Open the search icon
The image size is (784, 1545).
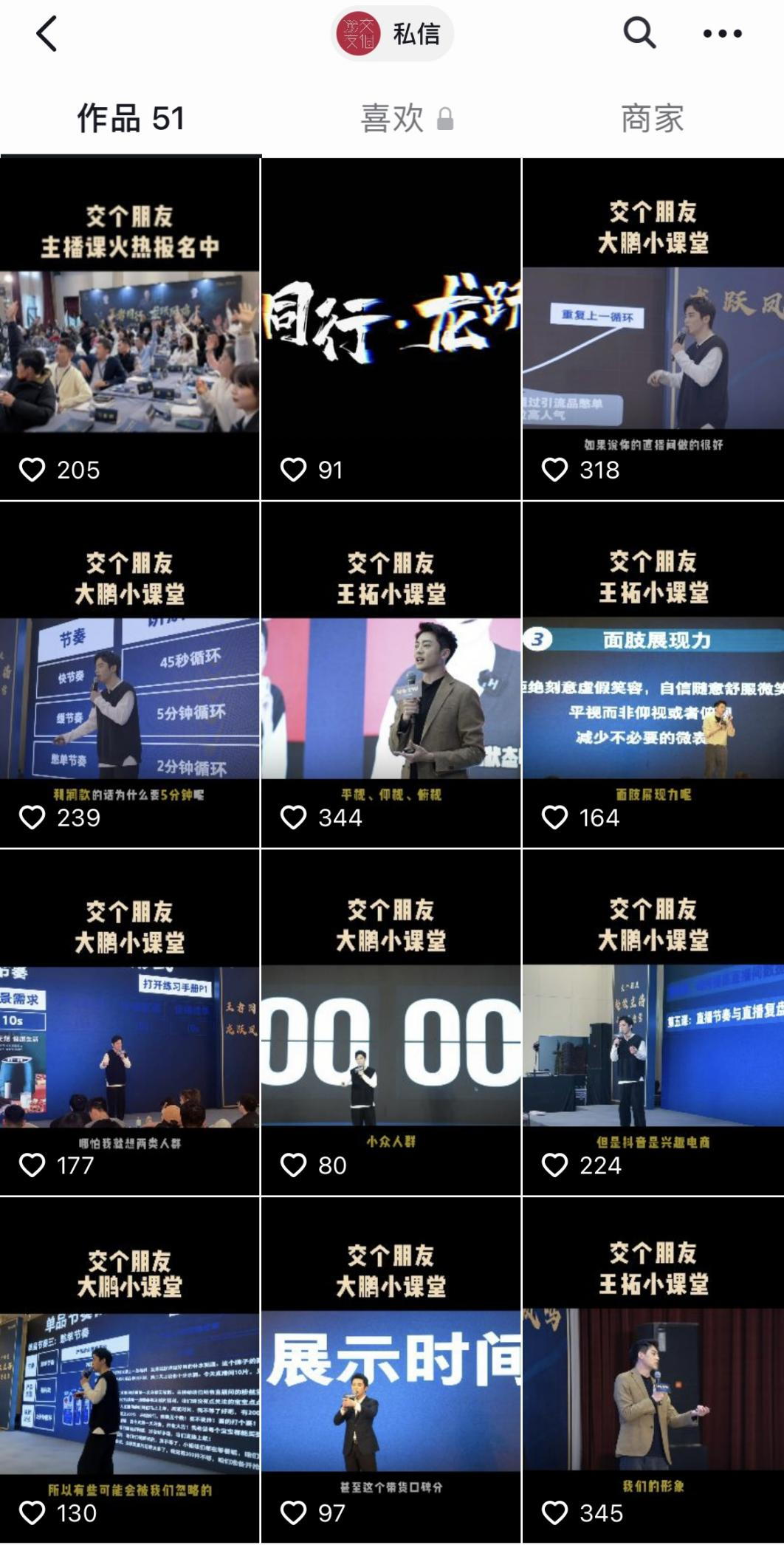point(639,33)
